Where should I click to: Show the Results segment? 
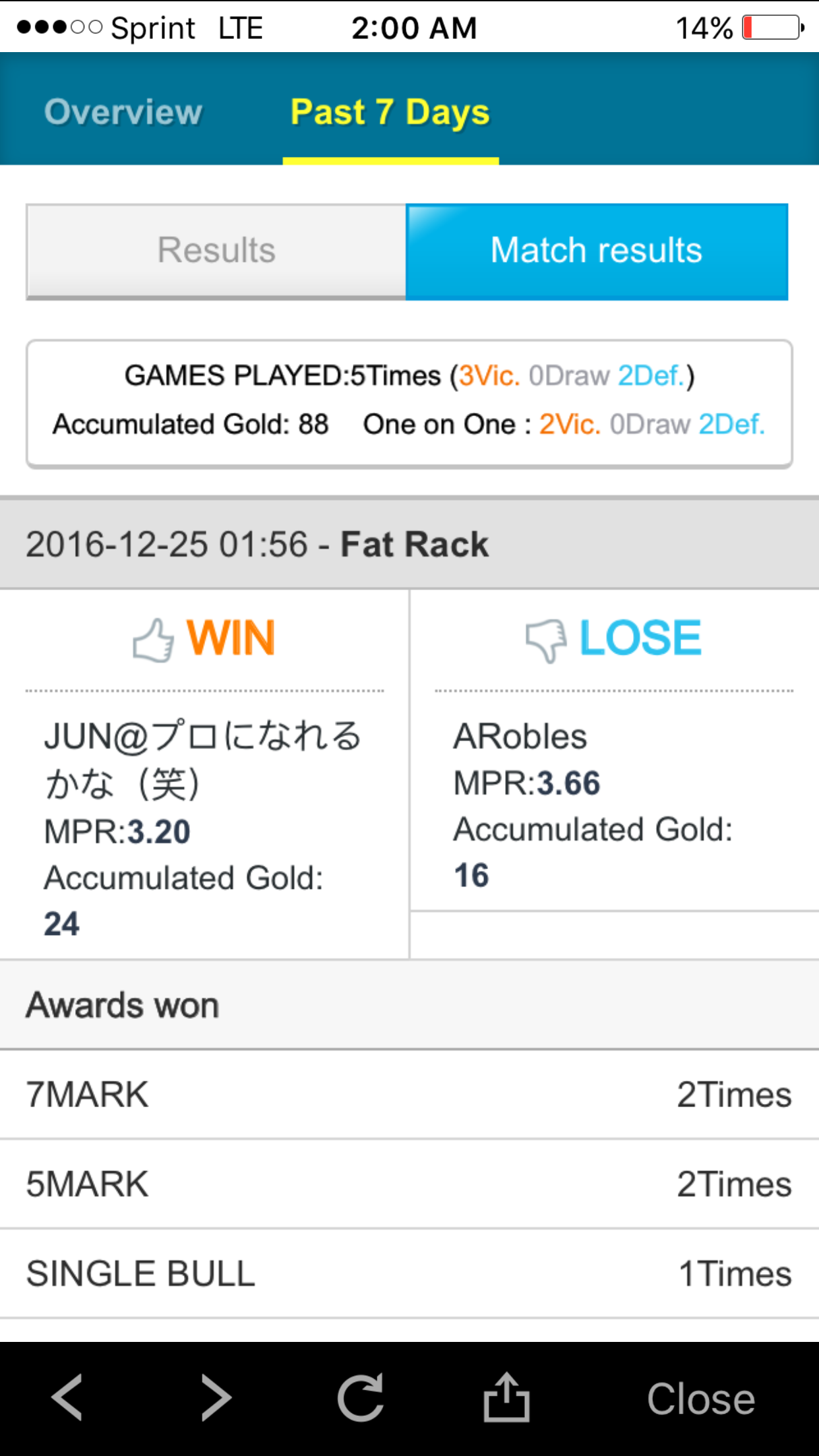pos(216,251)
